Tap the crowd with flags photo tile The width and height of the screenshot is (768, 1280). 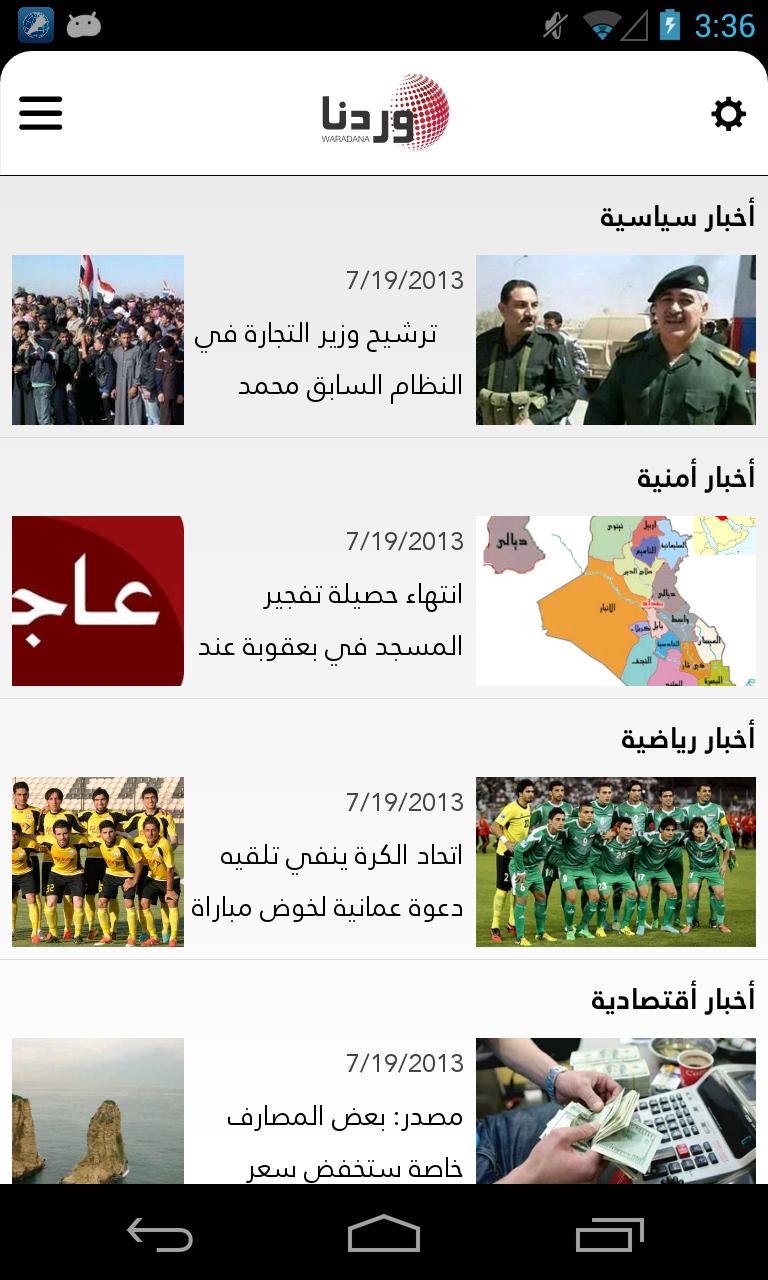(x=98, y=340)
